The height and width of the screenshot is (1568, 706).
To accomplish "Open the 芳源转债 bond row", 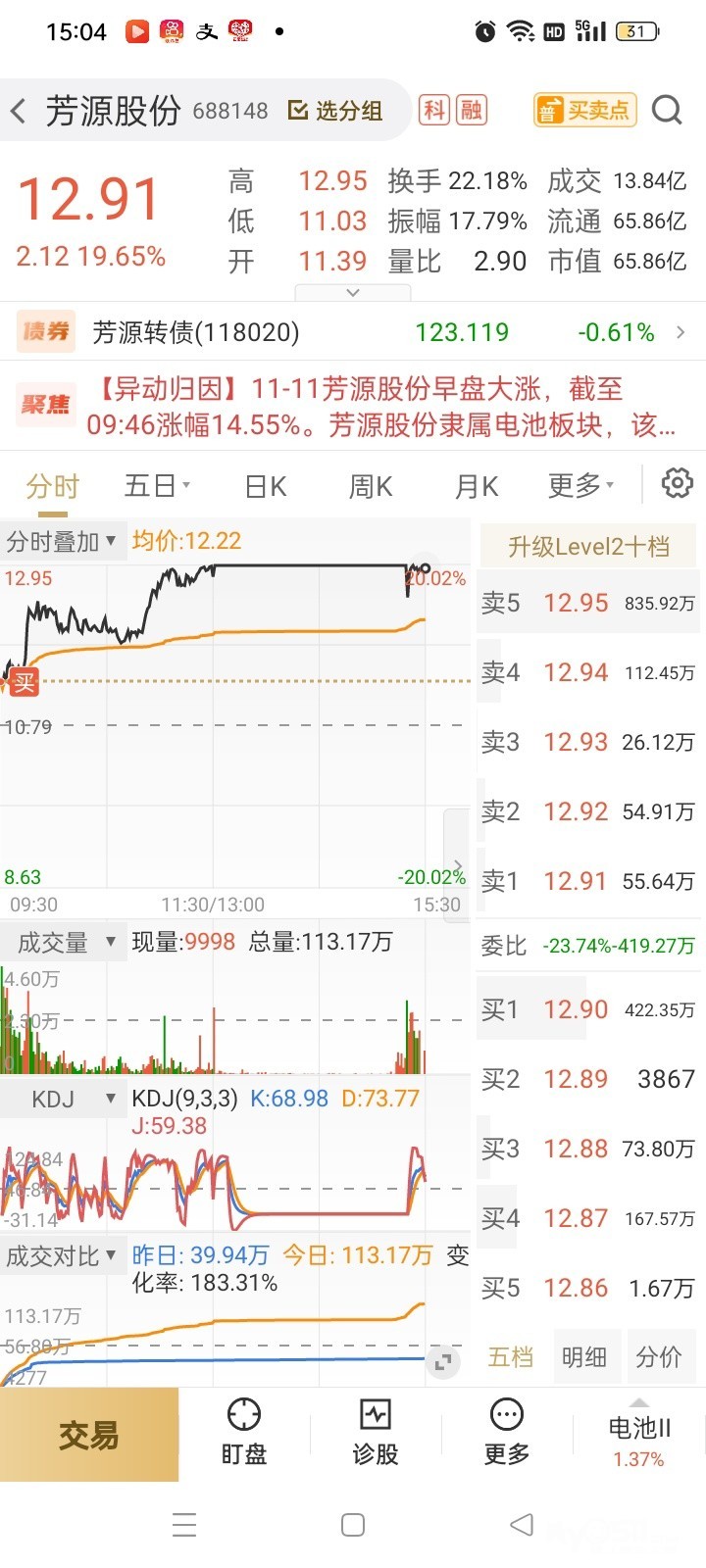I will 353,332.
